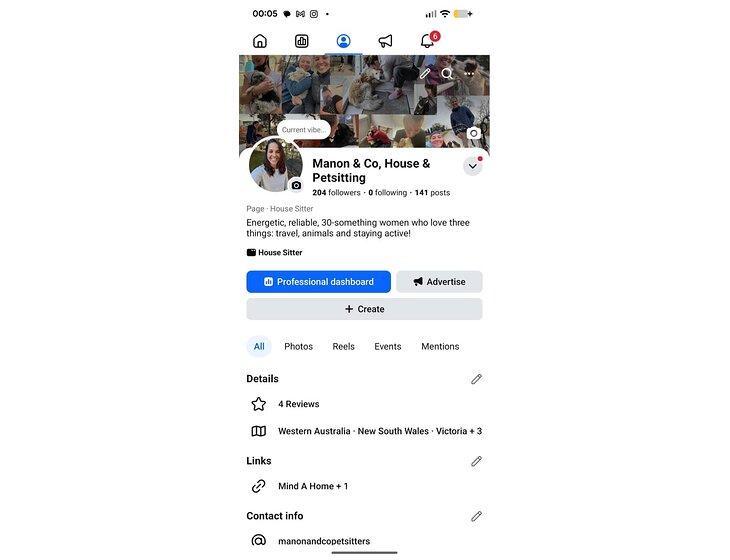Expand the profile switcher chevron
Image resolution: width=730 pixels, height=560 pixels.
coord(472,167)
